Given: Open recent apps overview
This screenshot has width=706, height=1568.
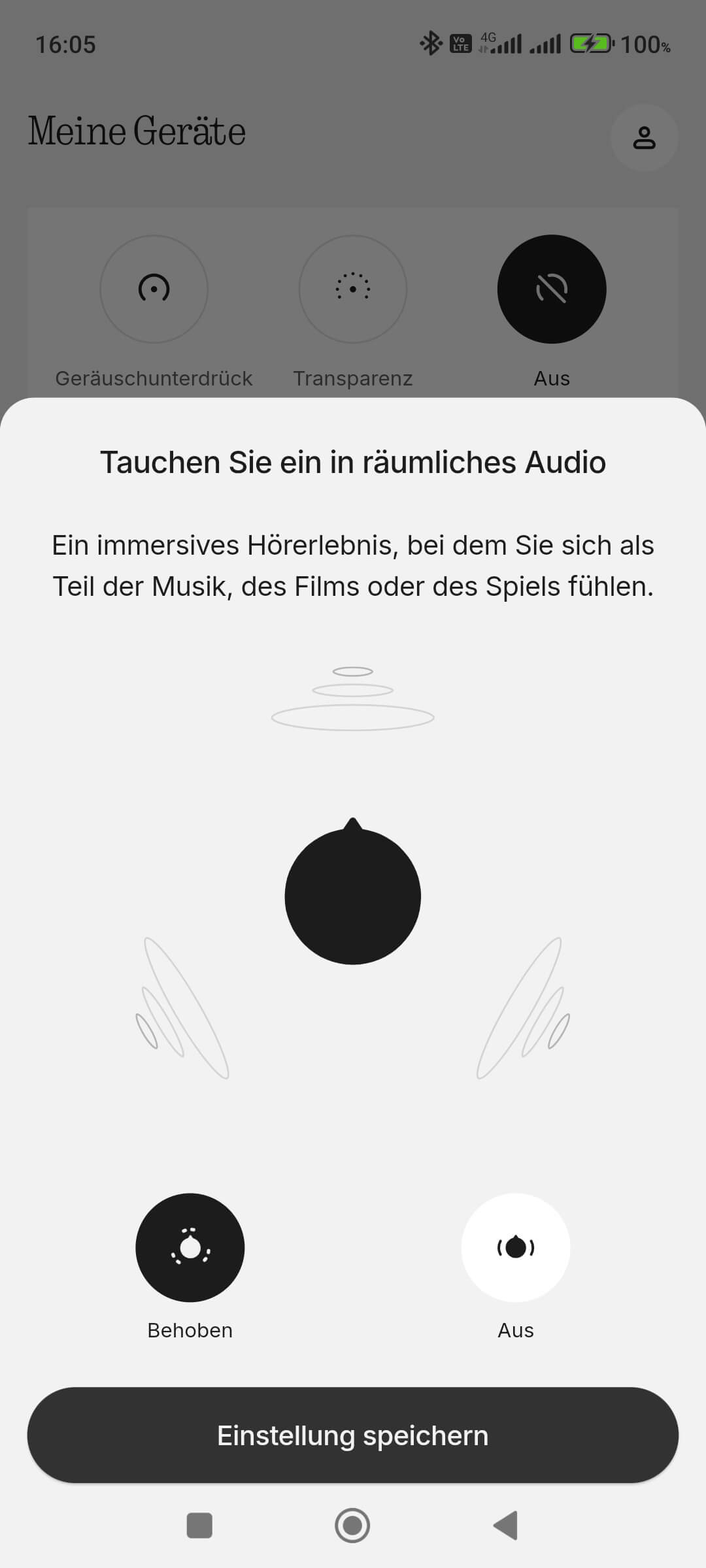Looking at the screenshot, I should 199,1526.
